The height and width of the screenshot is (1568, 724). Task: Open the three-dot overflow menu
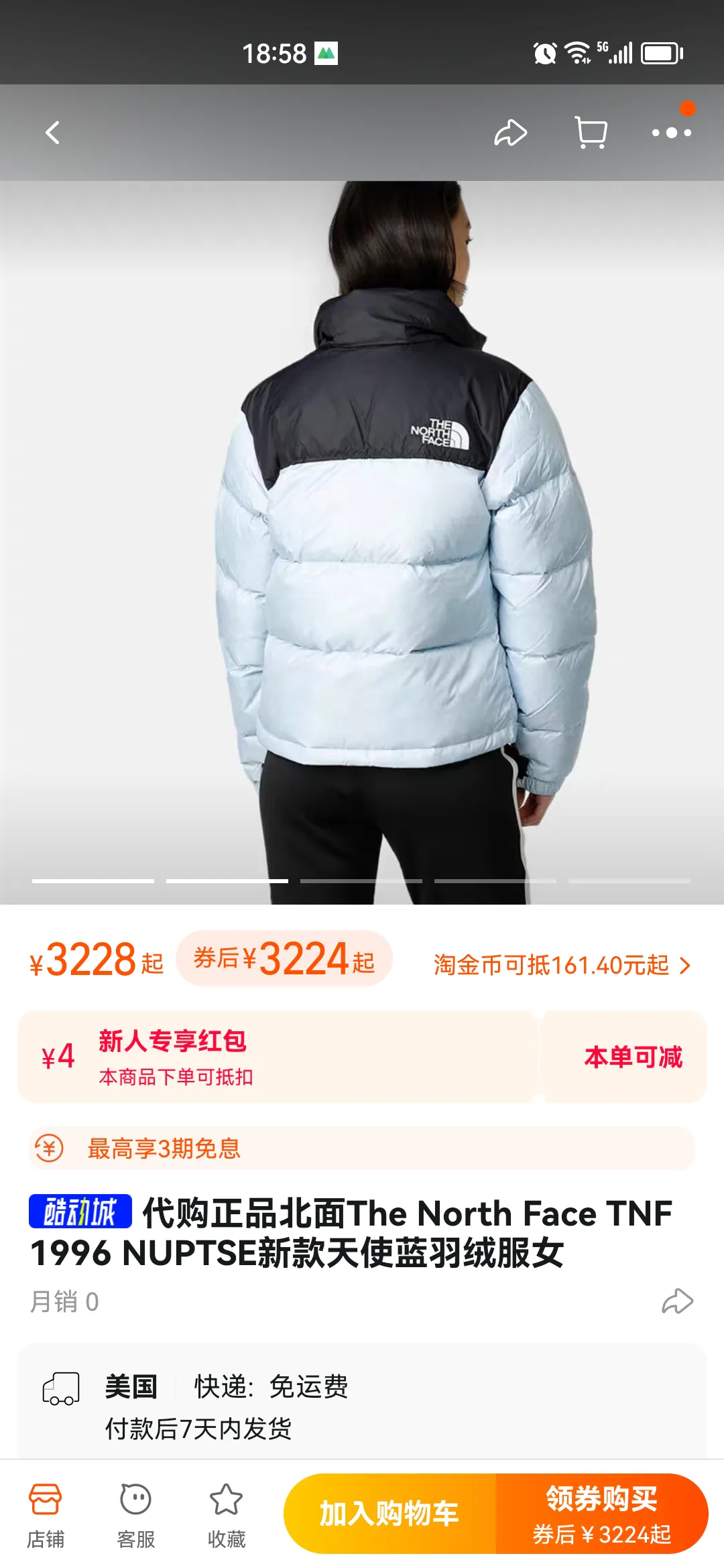click(x=672, y=133)
